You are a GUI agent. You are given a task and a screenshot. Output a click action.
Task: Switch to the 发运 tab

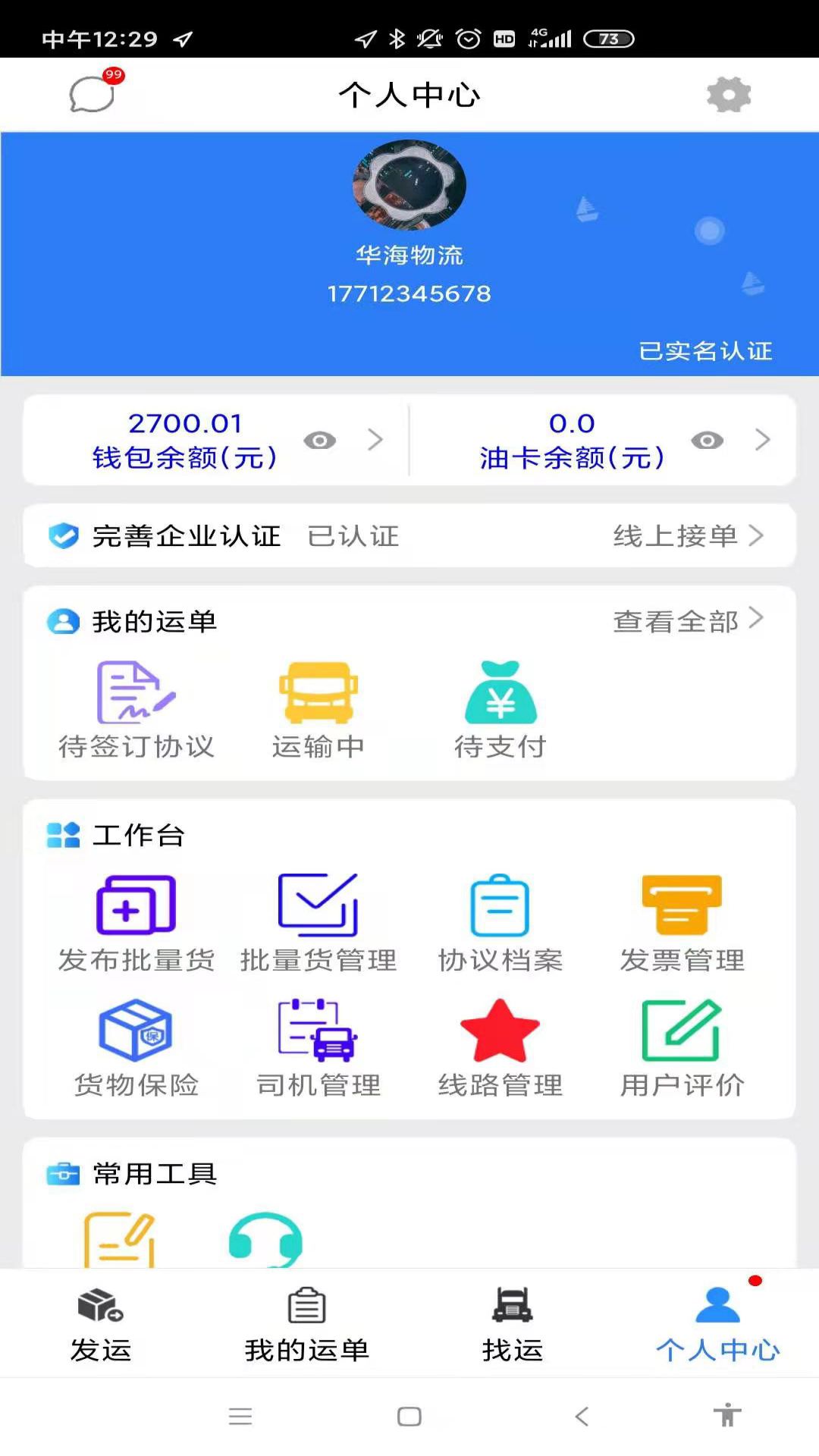coord(101,1325)
